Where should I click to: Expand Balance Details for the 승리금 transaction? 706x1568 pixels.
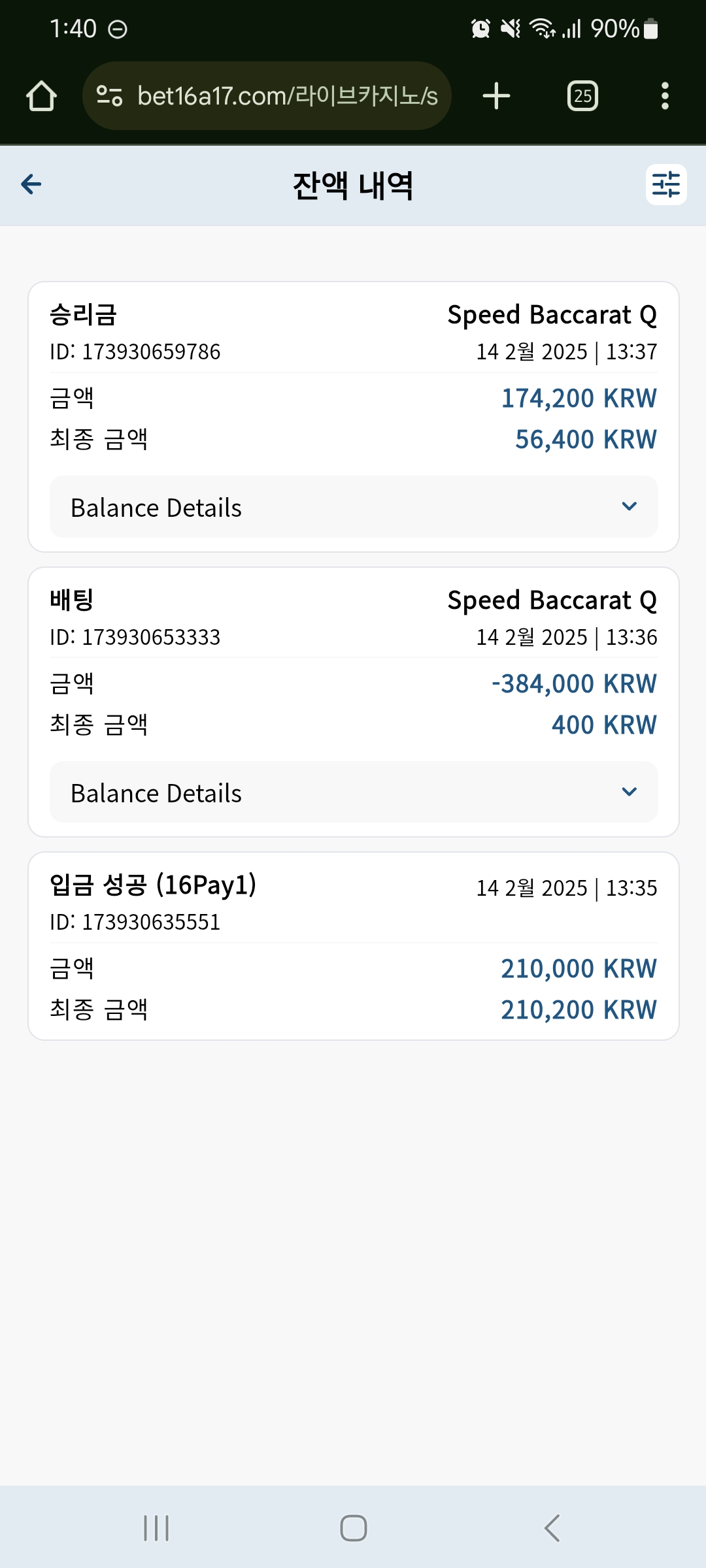(x=354, y=507)
